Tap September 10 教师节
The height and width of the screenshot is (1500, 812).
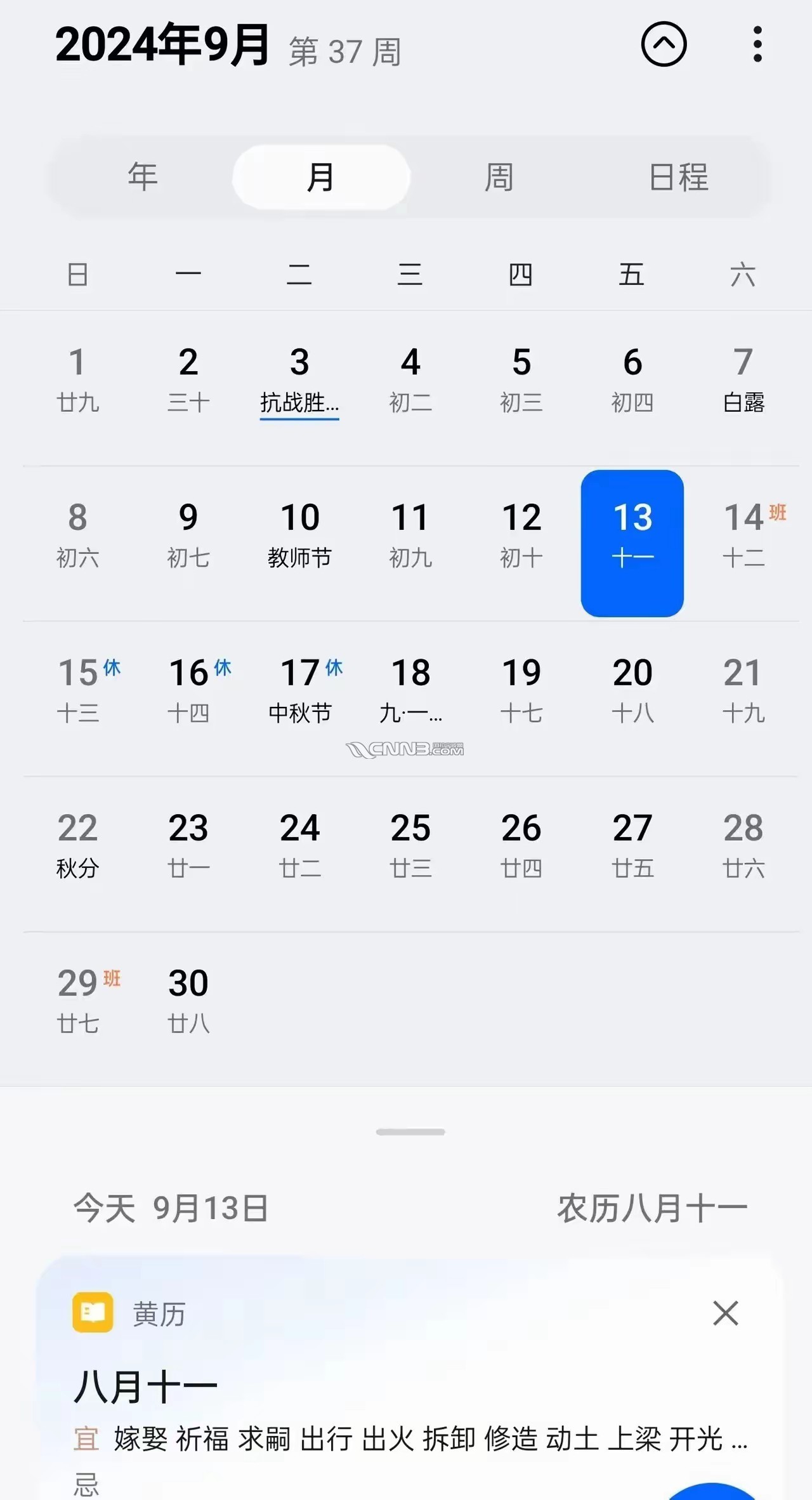299,536
